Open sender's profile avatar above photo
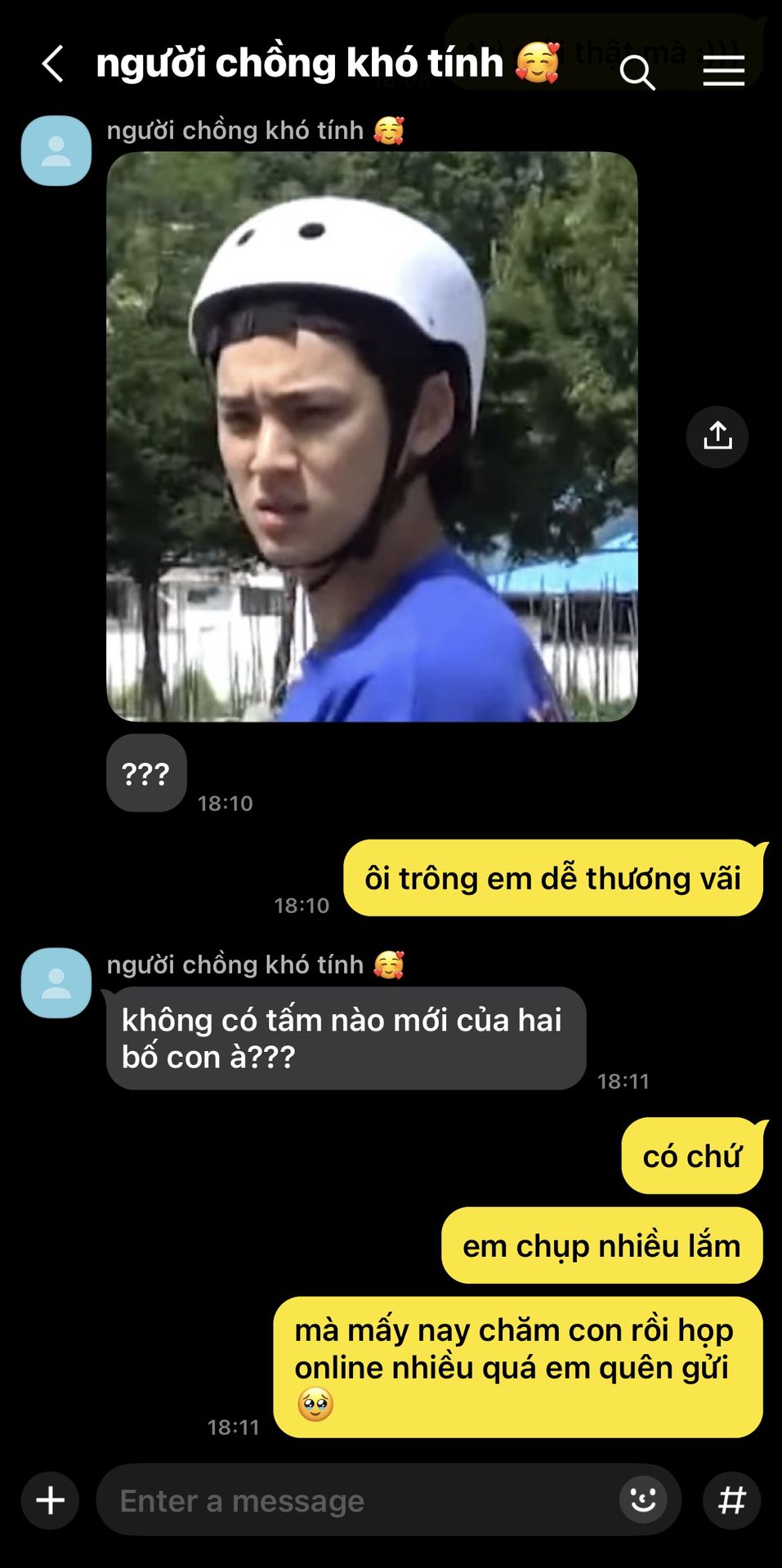Image resolution: width=782 pixels, height=1568 pixels. point(56,151)
